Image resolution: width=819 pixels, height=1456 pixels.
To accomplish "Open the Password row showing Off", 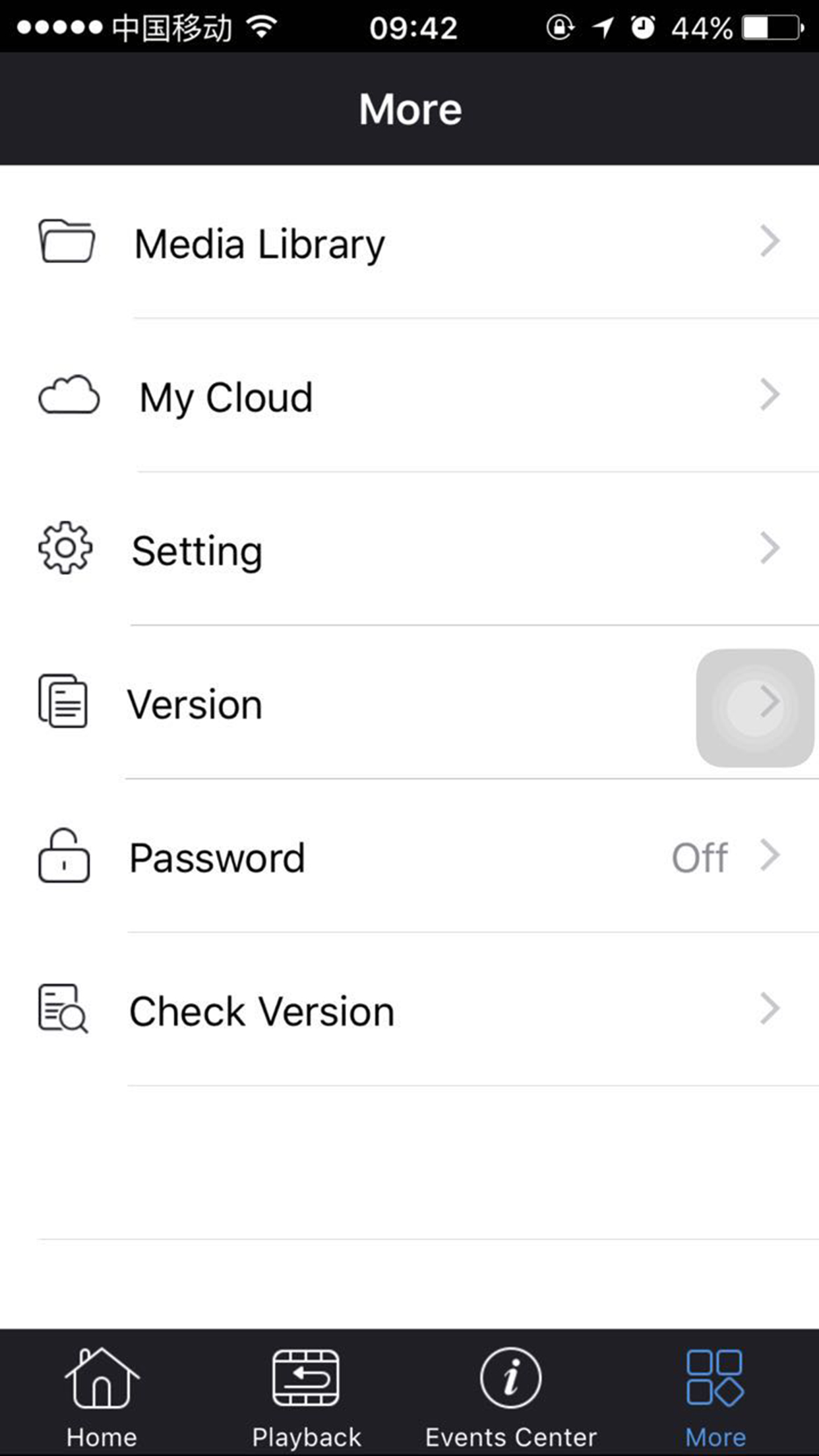I will [409, 856].
